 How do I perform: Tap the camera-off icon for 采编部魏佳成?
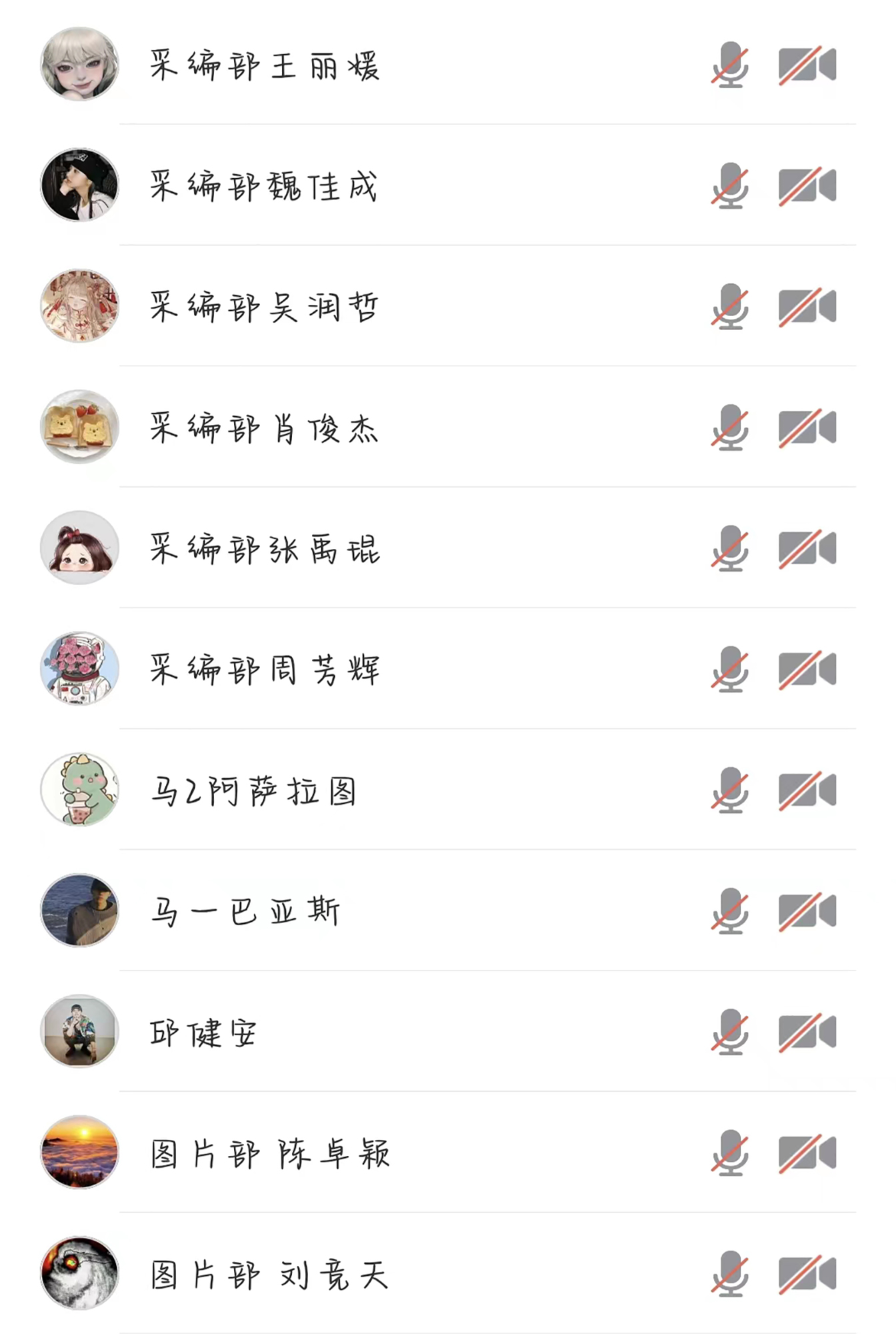coord(807,186)
